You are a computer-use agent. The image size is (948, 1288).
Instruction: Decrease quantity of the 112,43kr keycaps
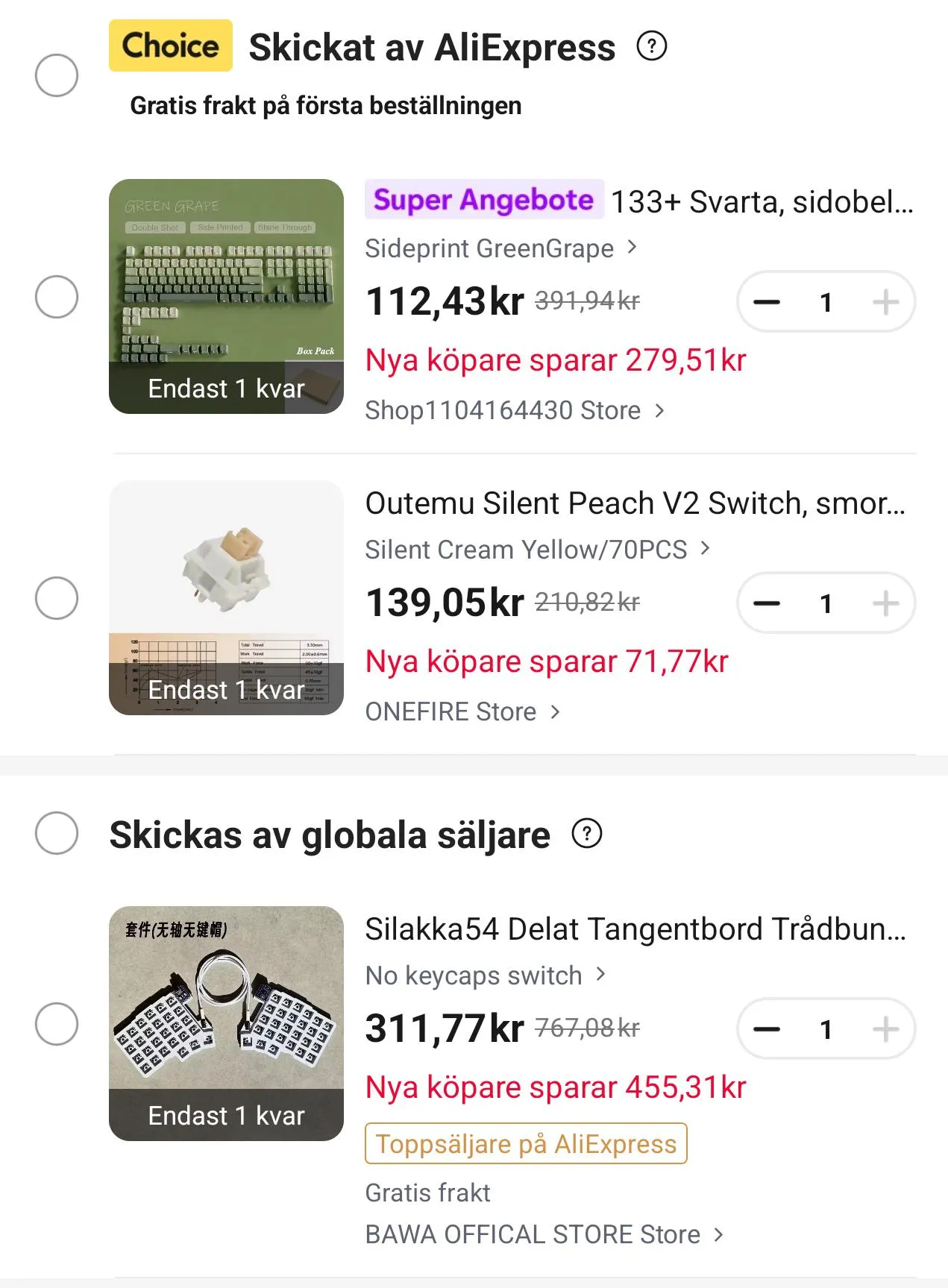click(x=767, y=302)
